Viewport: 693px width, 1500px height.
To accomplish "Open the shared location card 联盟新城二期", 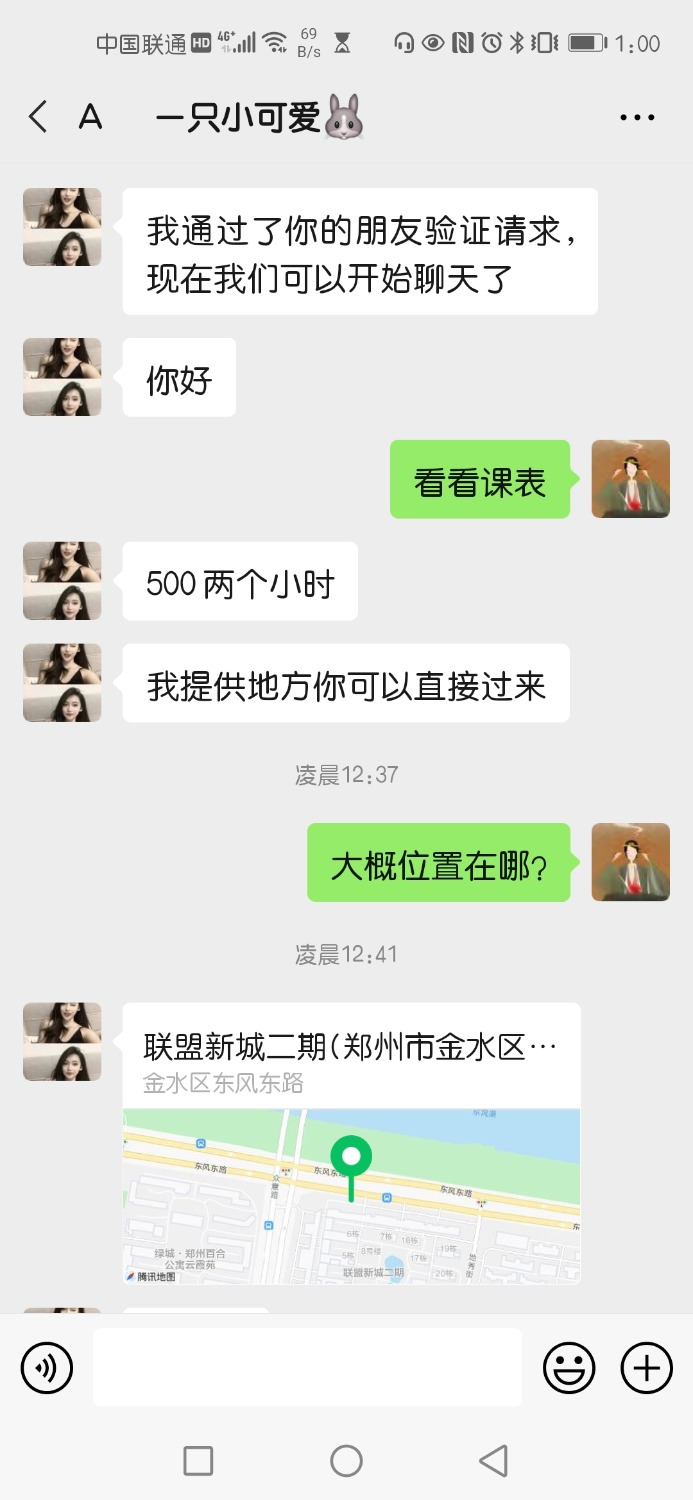I will click(x=351, y=1143).
